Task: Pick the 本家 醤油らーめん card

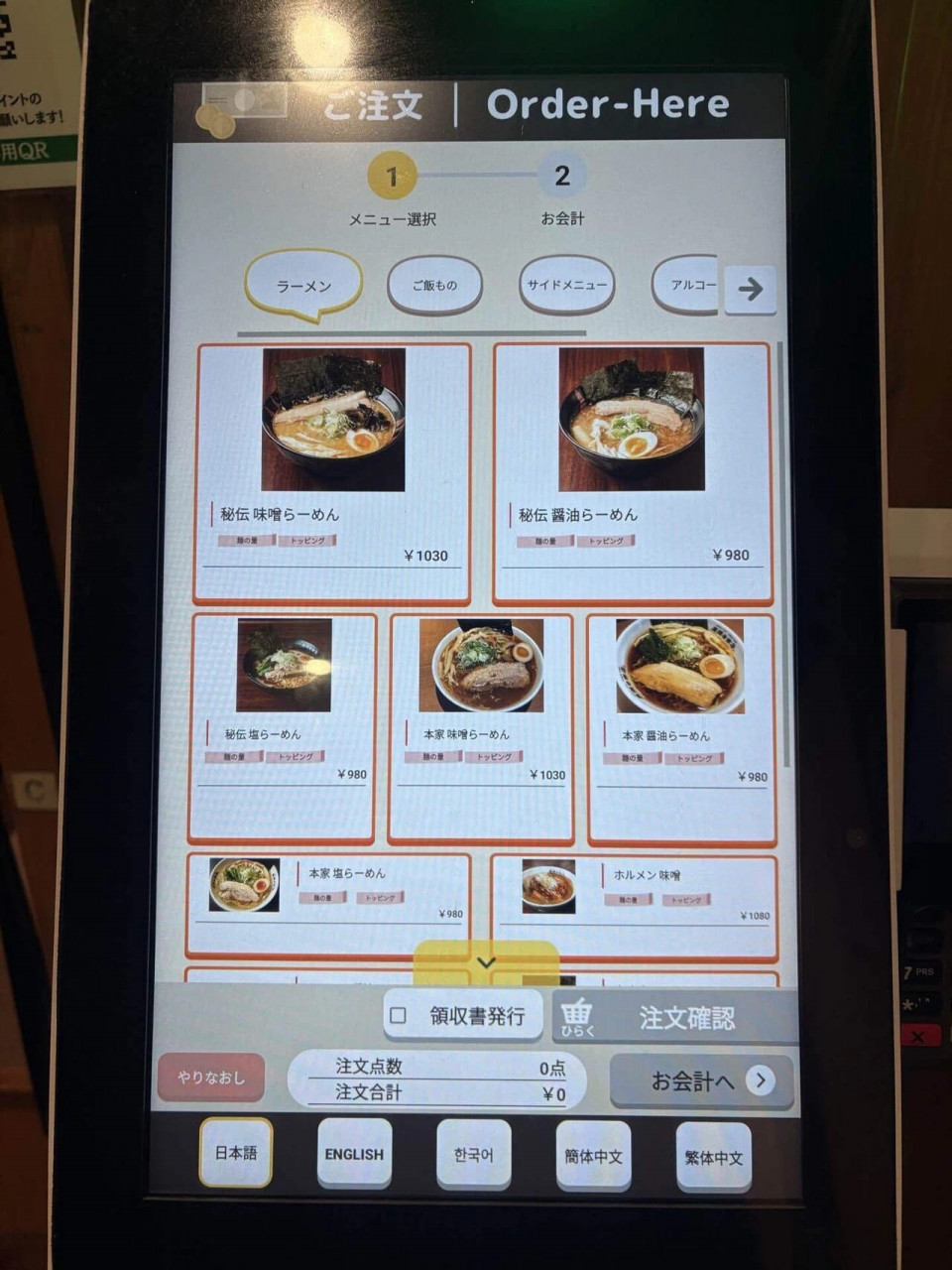Action: [680, 727]
